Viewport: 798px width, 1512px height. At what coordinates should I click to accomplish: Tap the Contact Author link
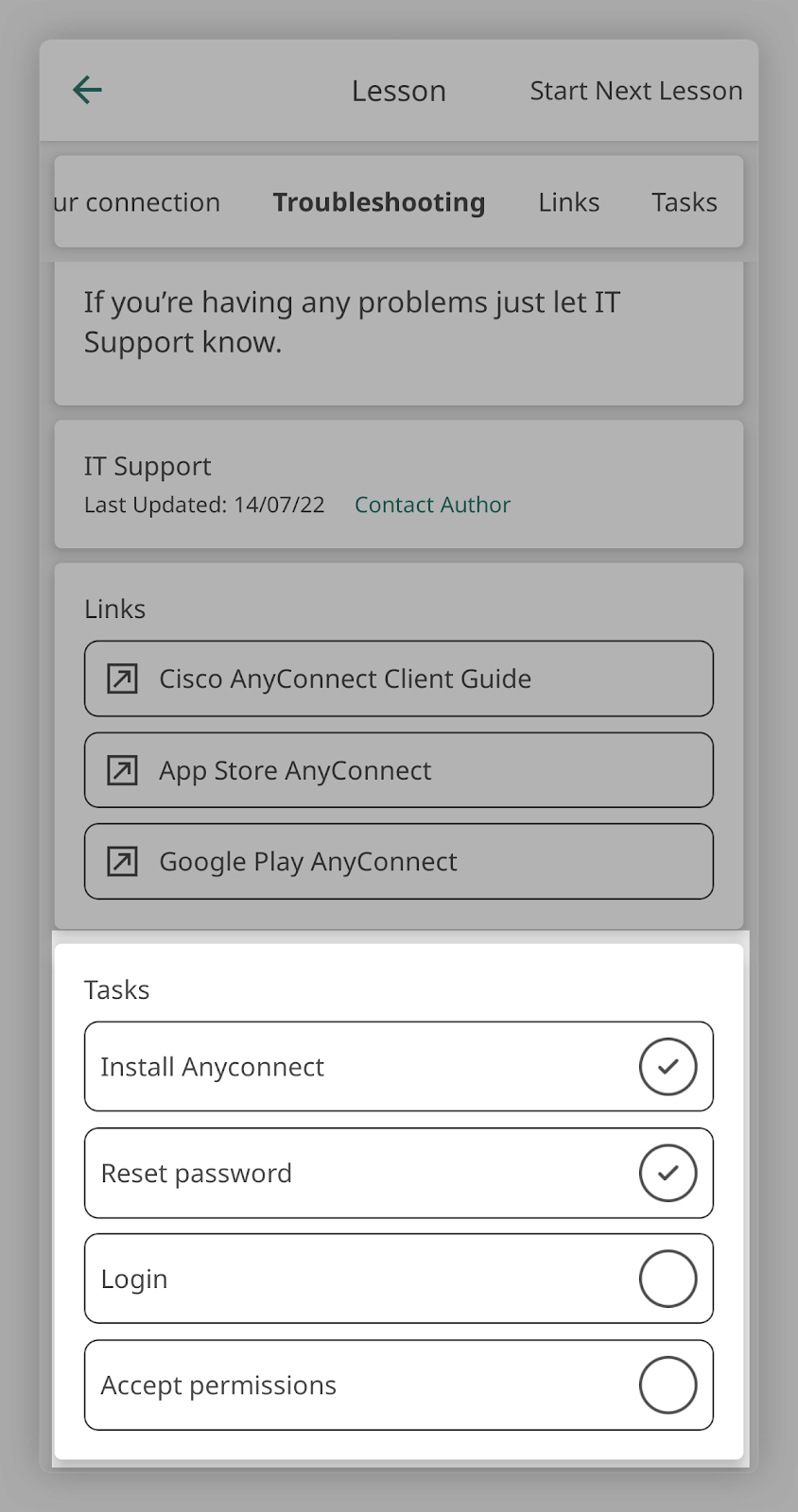point(432,505)
